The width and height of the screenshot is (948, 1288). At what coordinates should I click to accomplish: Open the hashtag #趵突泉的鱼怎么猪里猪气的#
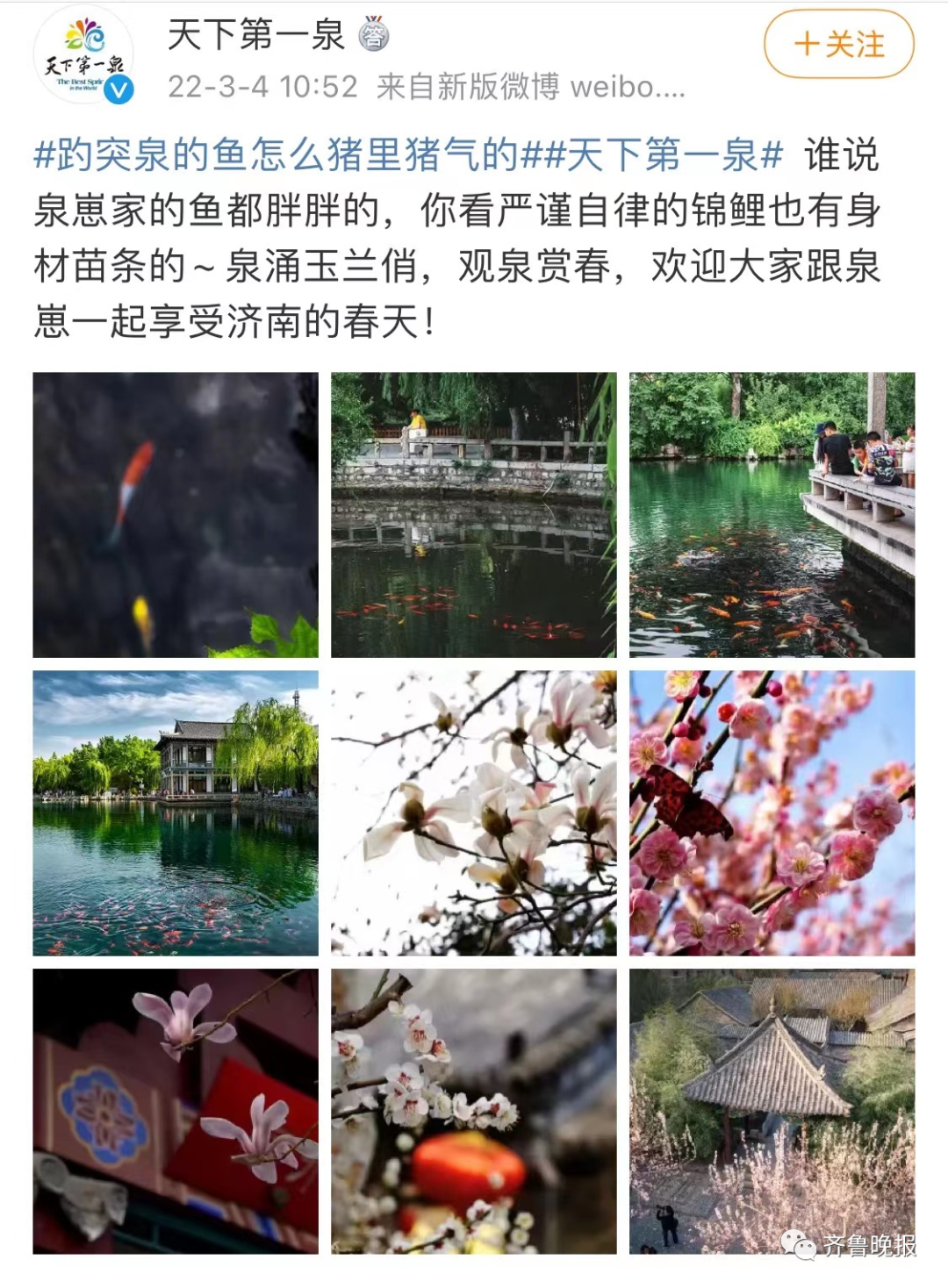tap(276, 156)
